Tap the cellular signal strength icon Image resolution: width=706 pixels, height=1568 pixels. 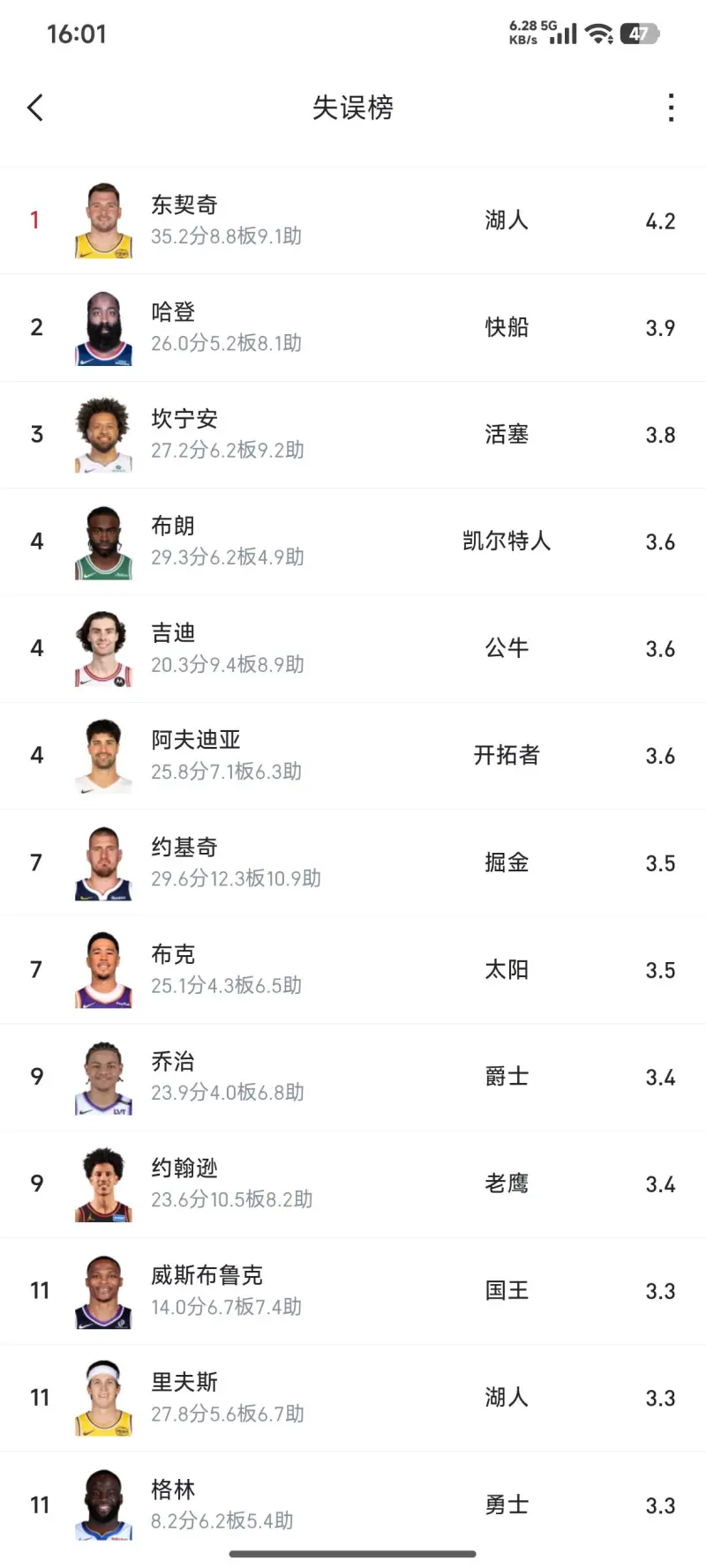click(566, 34)
